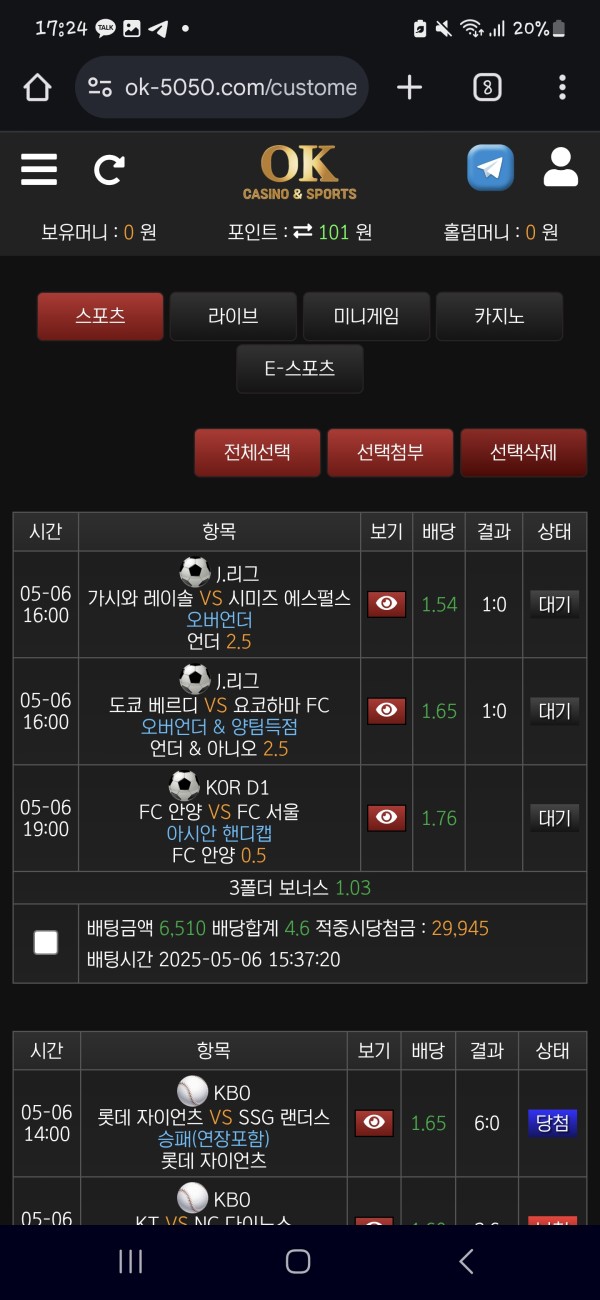Select the 미니게임 tab
Viewport: 600px width, 1300px height.
point(366,316)
